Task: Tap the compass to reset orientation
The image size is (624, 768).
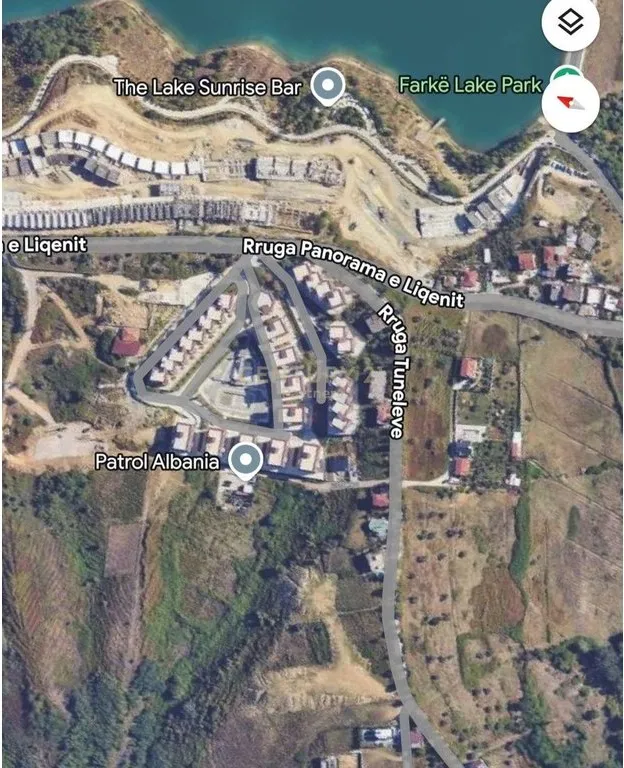Action: coord(570,103)
